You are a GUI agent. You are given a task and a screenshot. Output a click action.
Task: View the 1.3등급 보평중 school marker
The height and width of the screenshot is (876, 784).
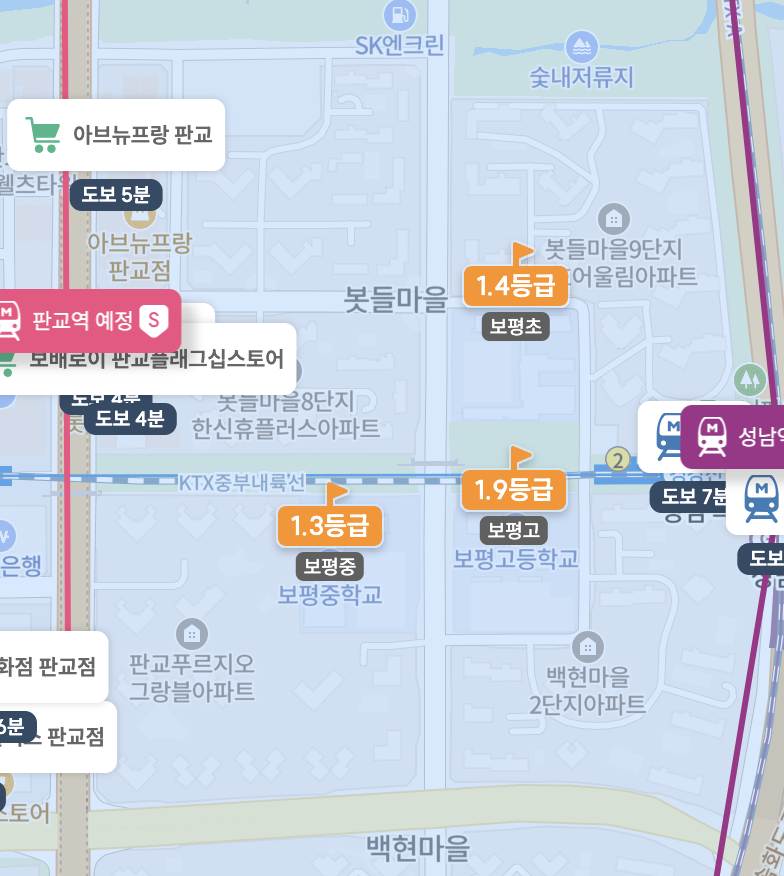pos(330,525)
